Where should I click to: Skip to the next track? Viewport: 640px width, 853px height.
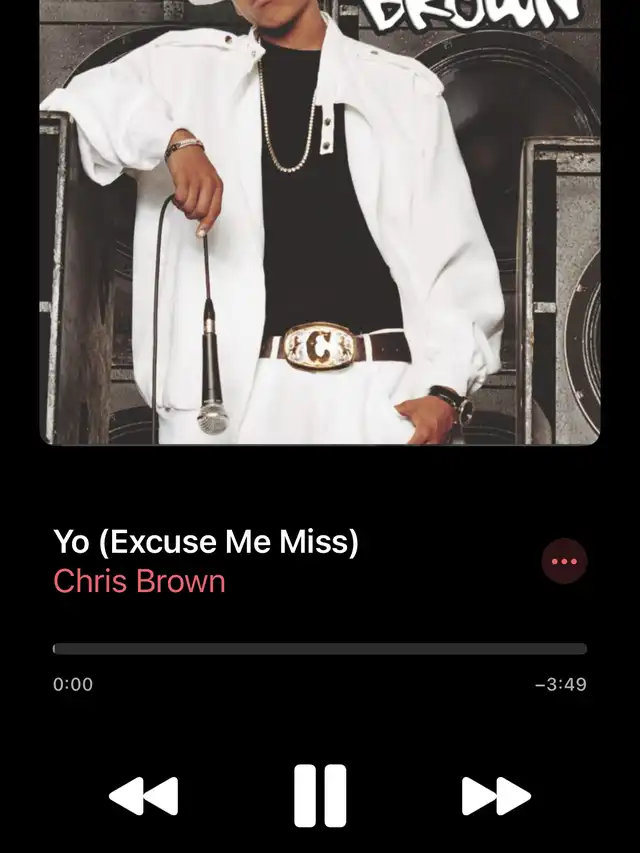496,796
